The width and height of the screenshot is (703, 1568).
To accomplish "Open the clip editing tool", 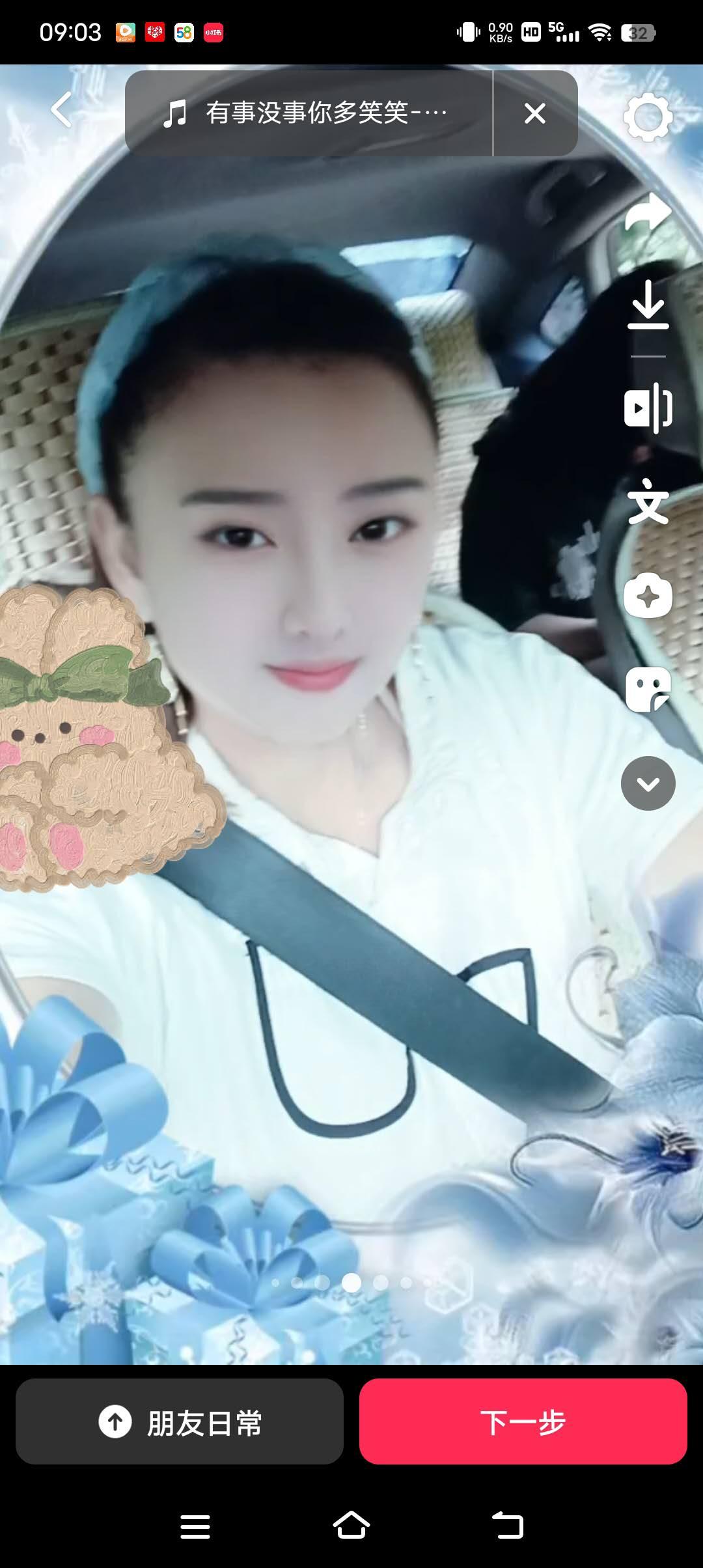I will pos(648,408).
